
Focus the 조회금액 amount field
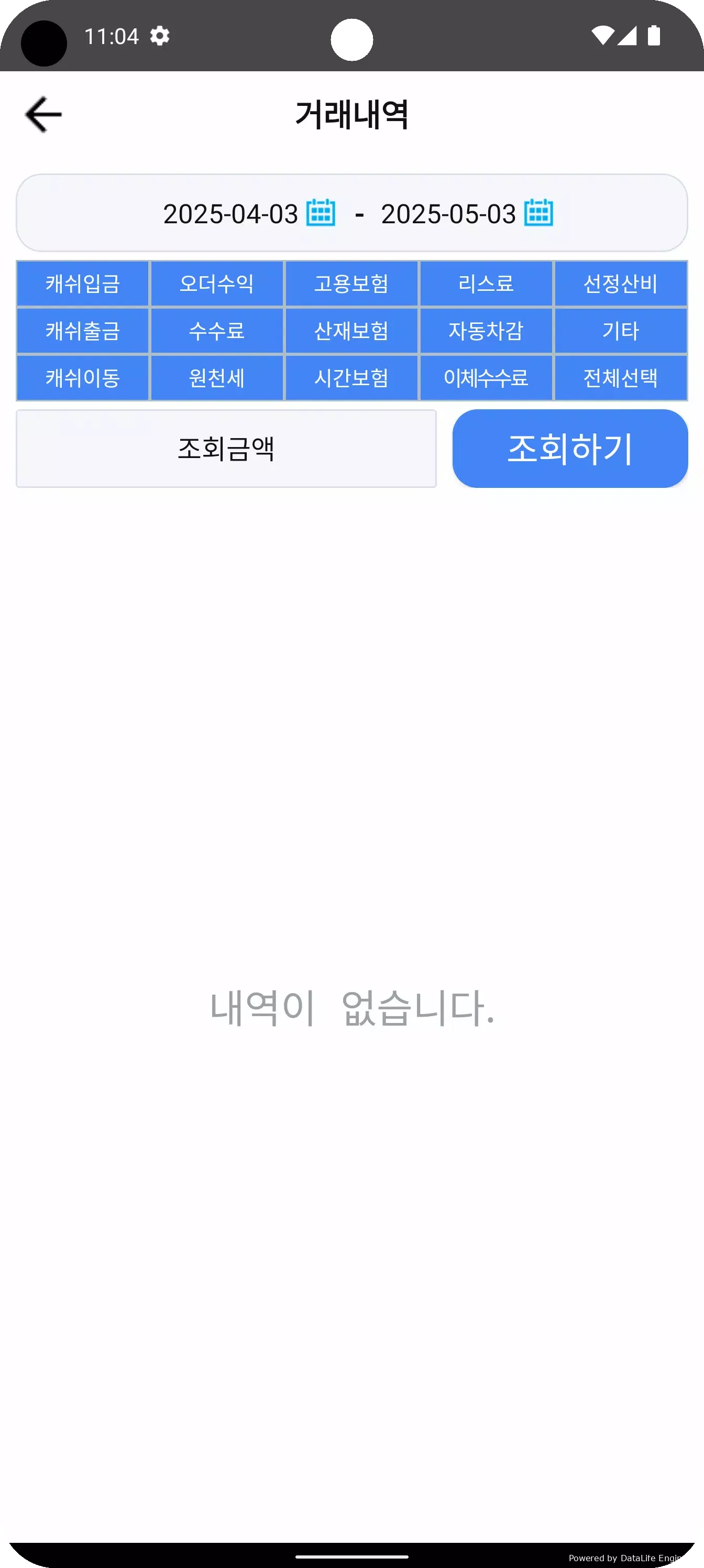point(226,449)
